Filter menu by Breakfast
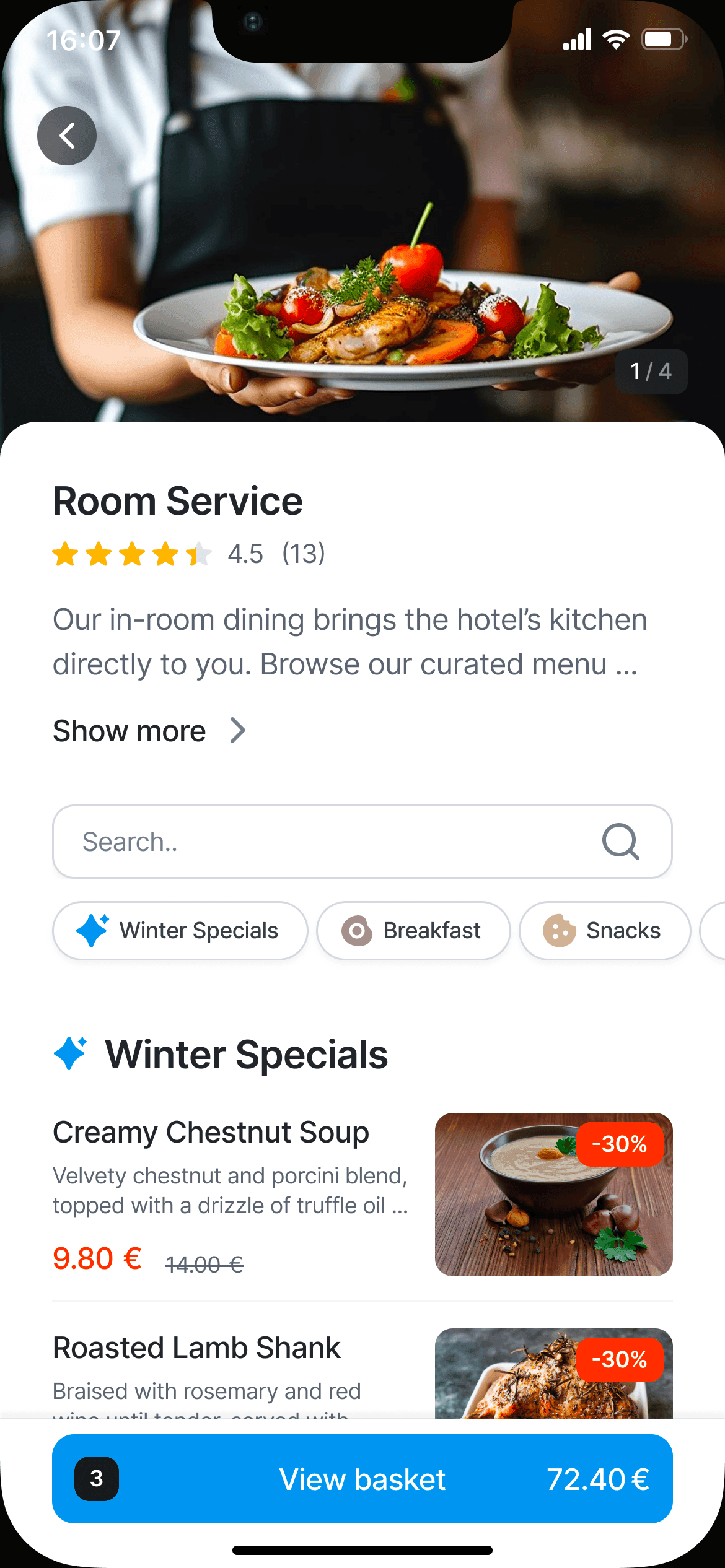725x1568 pixels. point(413,930)
